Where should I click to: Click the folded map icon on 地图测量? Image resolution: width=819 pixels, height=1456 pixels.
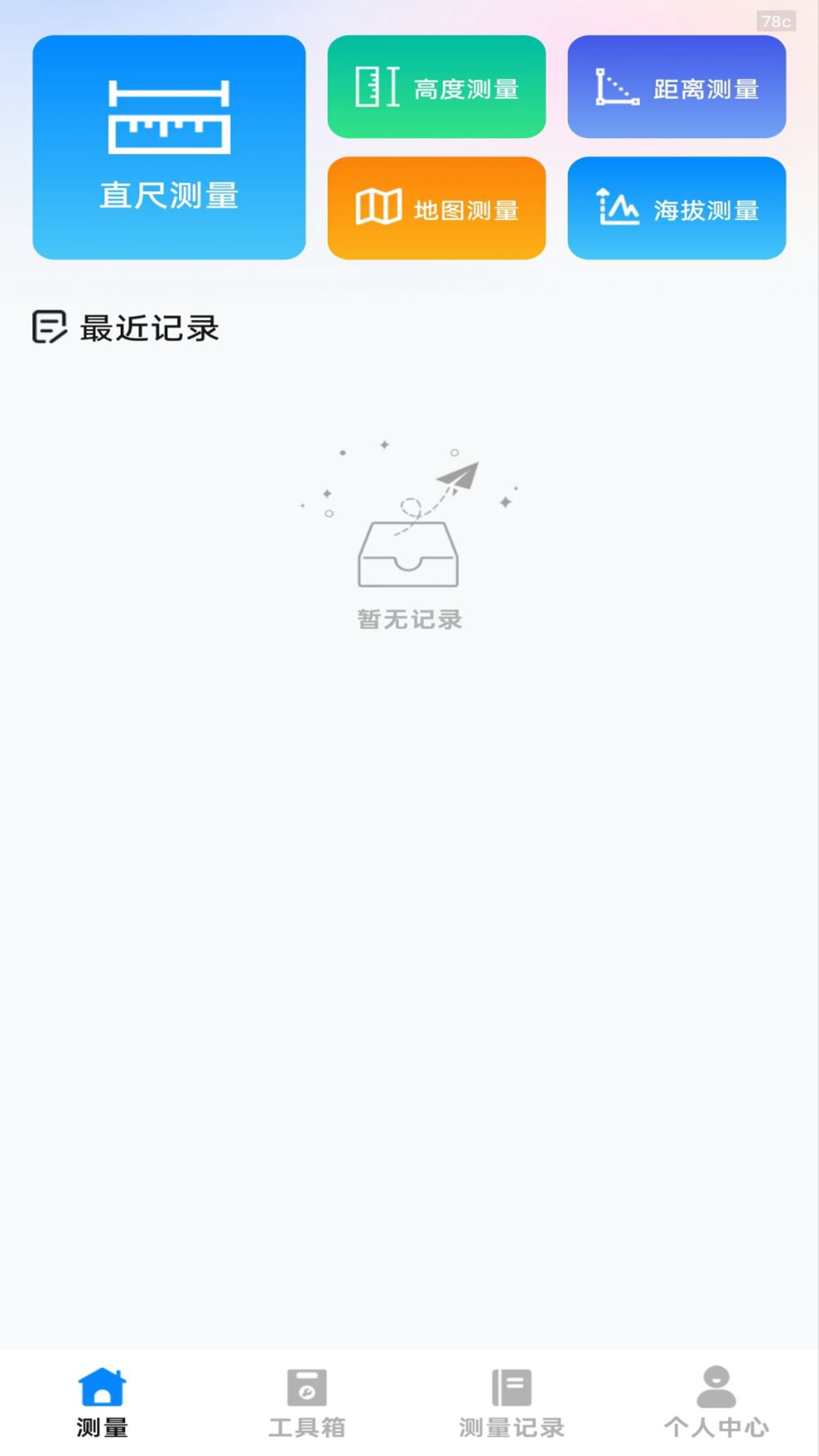pyautogui.click(x=378, y=206)
